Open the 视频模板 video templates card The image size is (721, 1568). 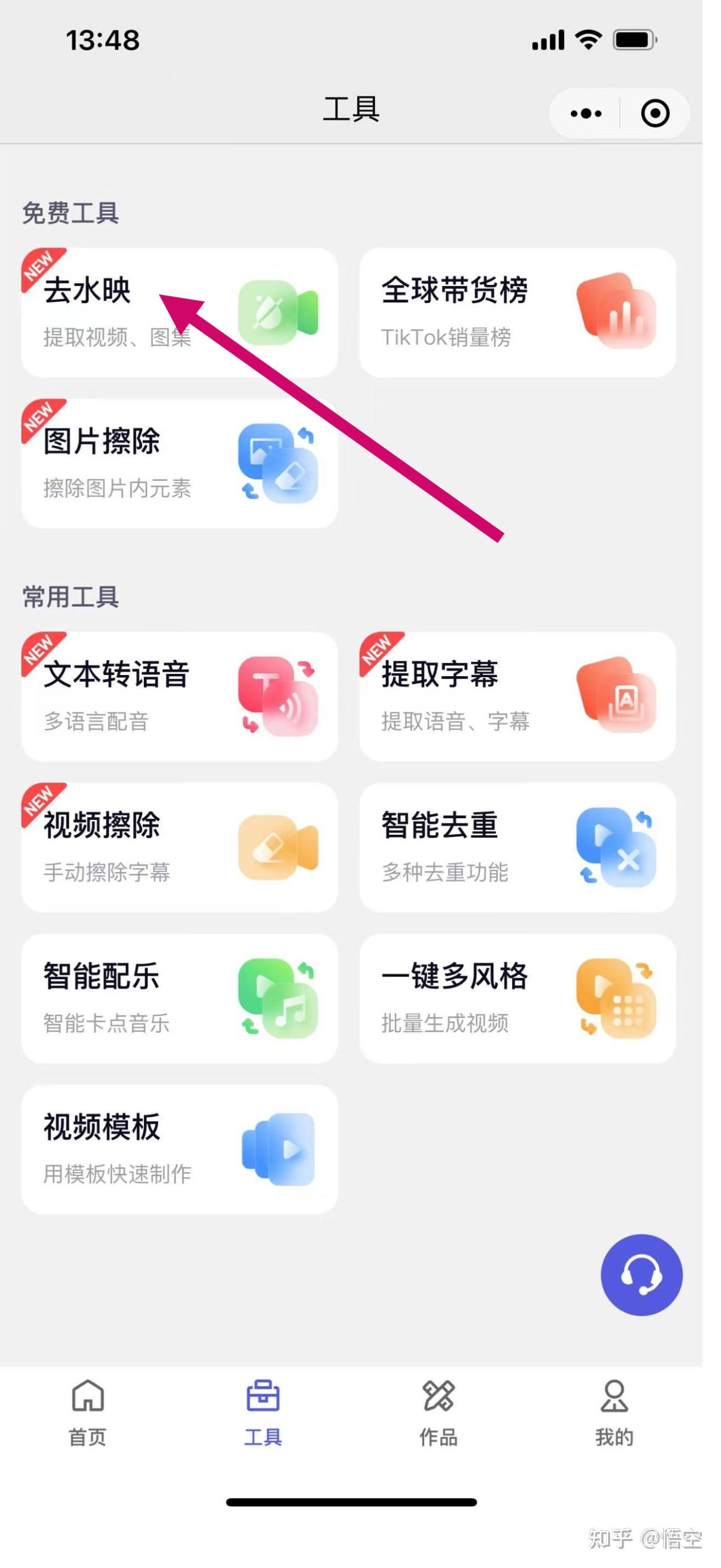(x=179, y=1148)
